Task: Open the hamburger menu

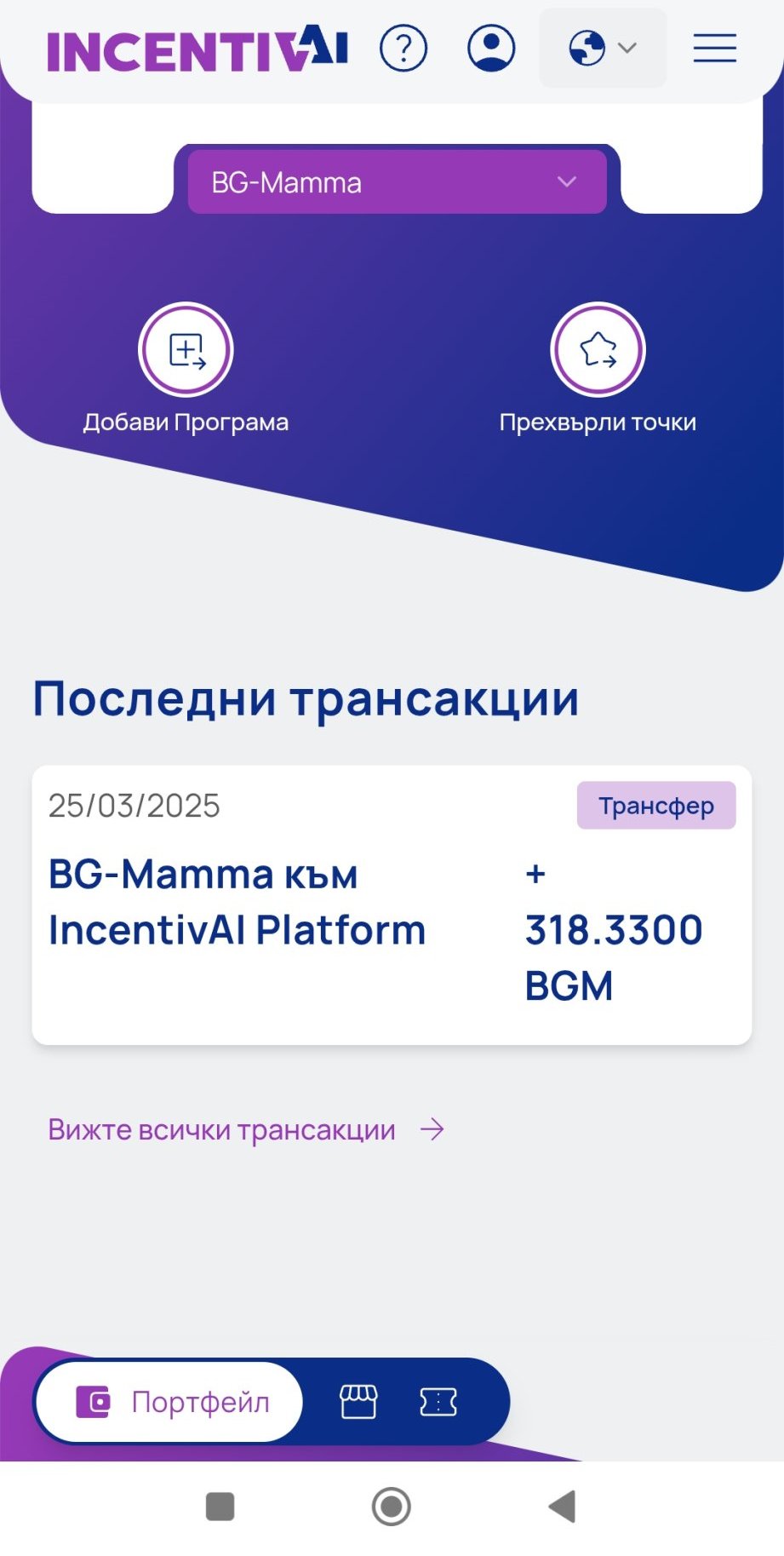Action: [714, 49]
